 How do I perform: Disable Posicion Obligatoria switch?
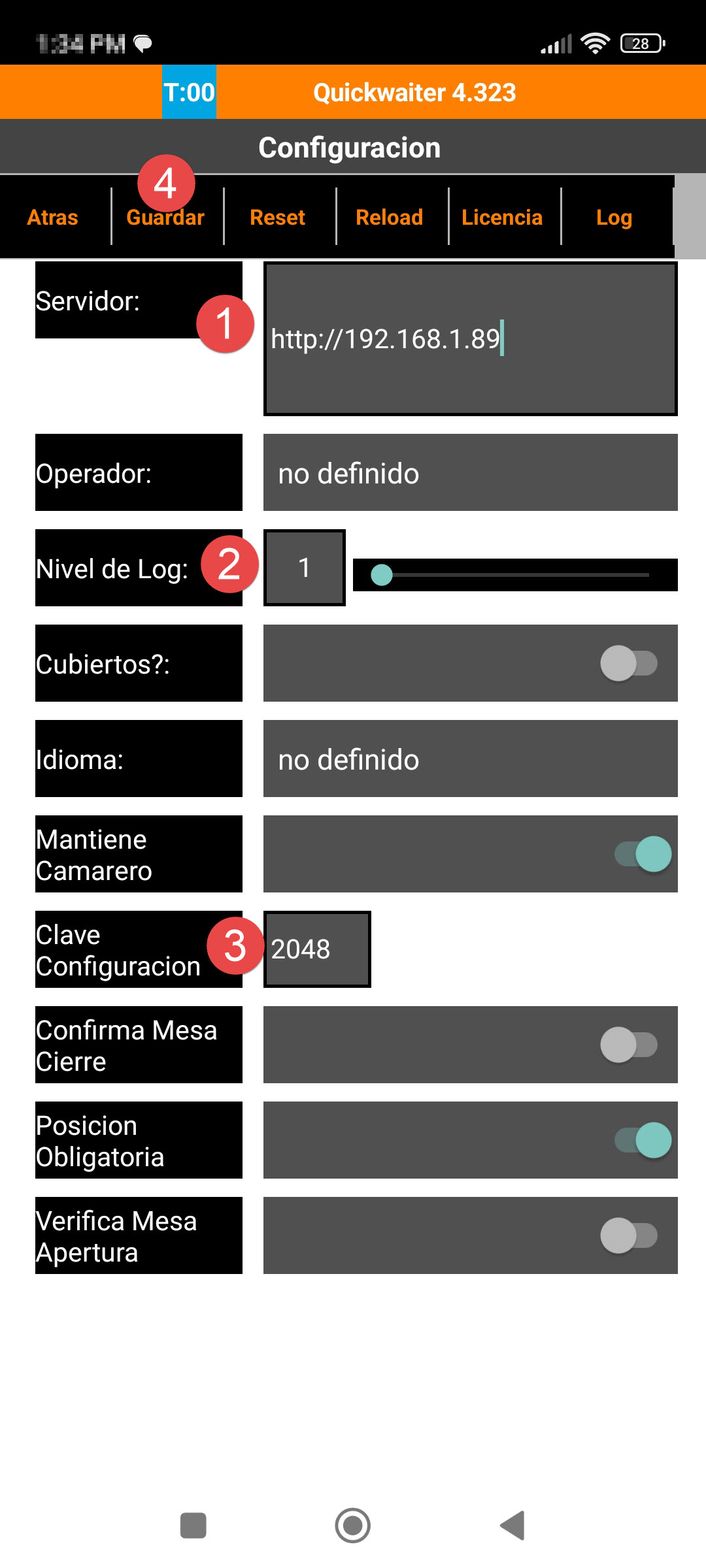[x=643, y=1140]
